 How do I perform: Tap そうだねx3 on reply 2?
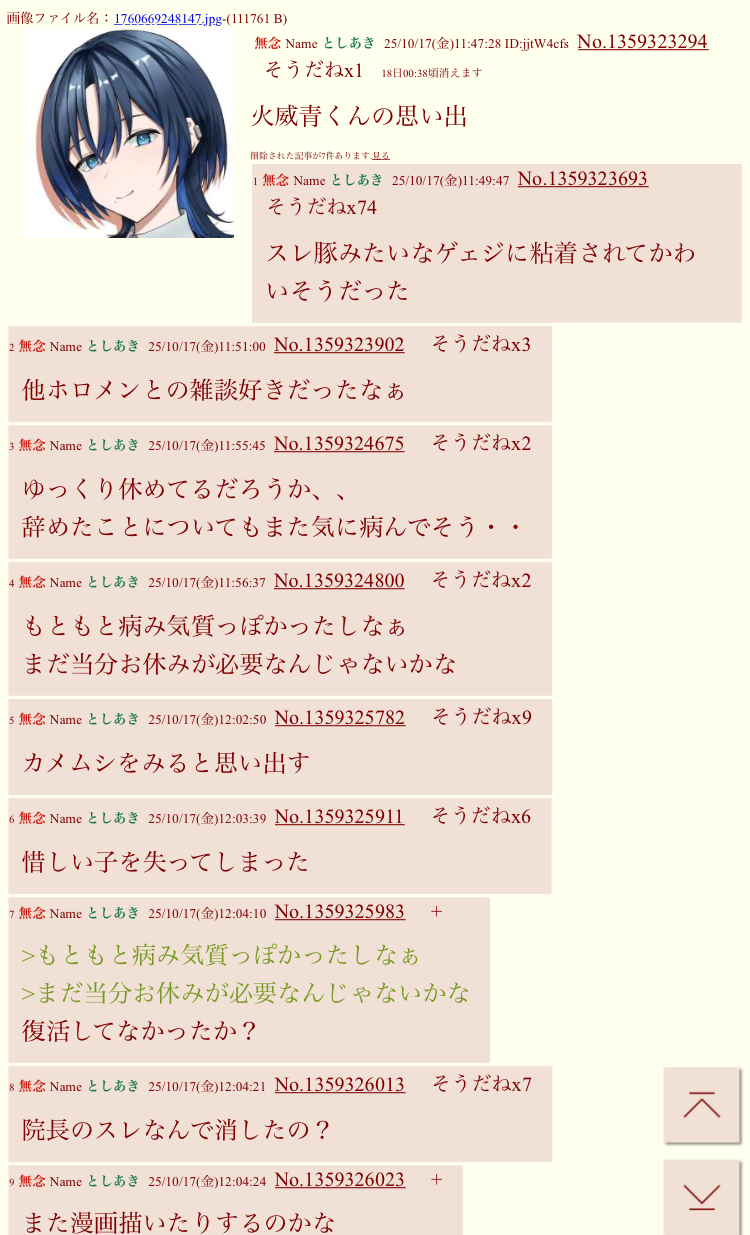481,344
